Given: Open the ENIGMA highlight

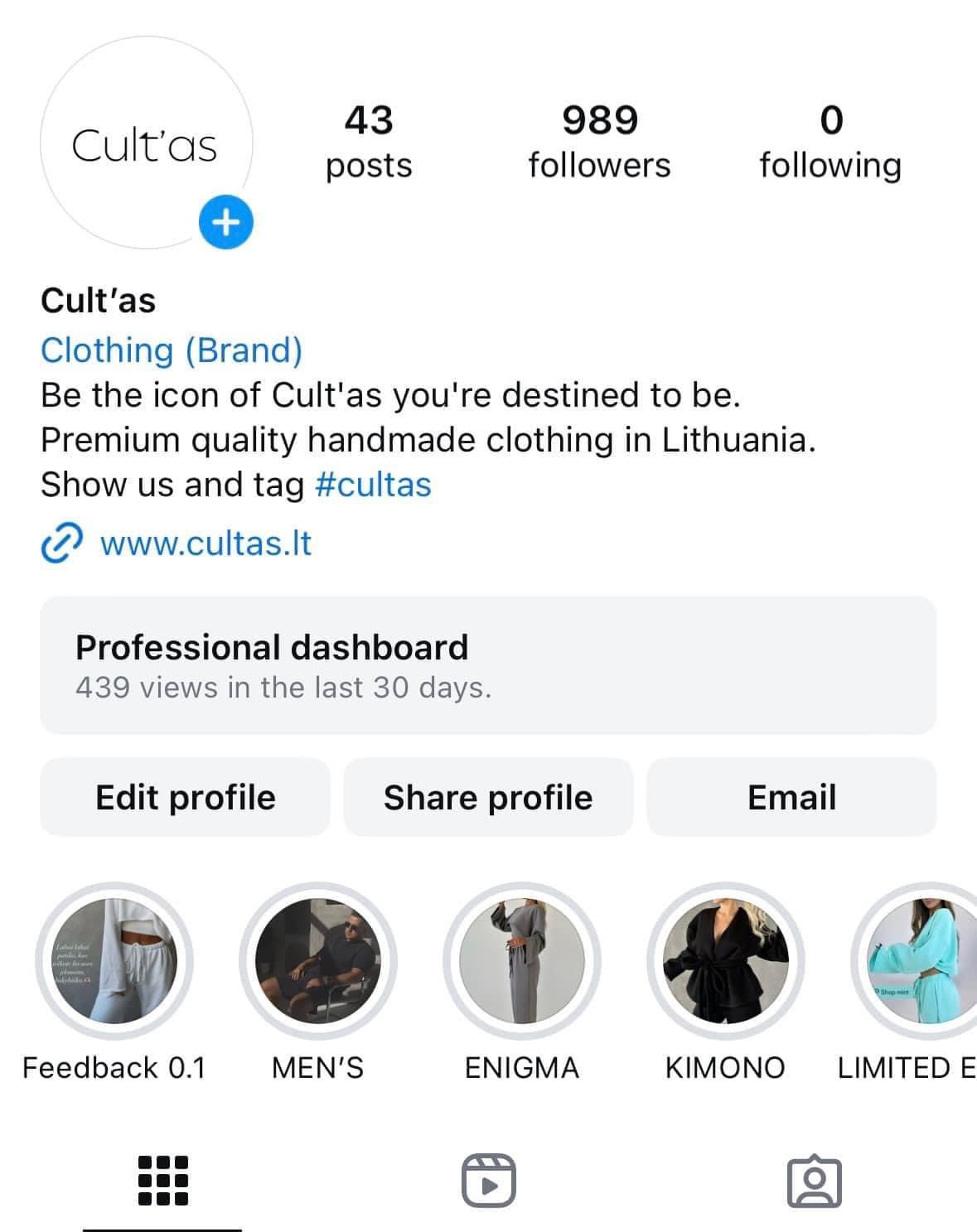Looking at the screenshot, I should pyautogui.click(x=522, y=961).
